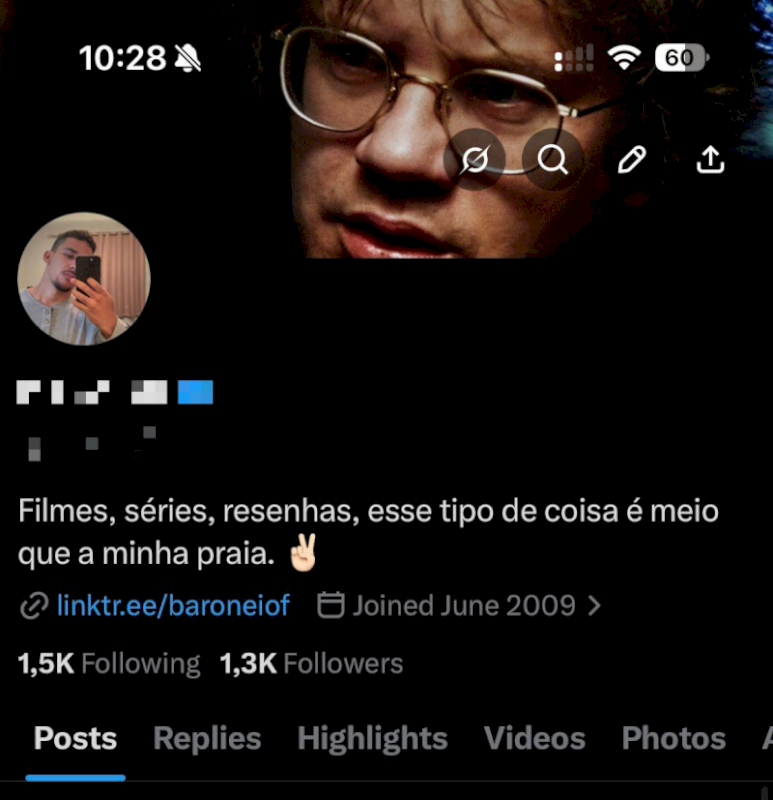Open the Highlights tab
Viewport: 773px width, 800px height.
[x=371, y=739]
